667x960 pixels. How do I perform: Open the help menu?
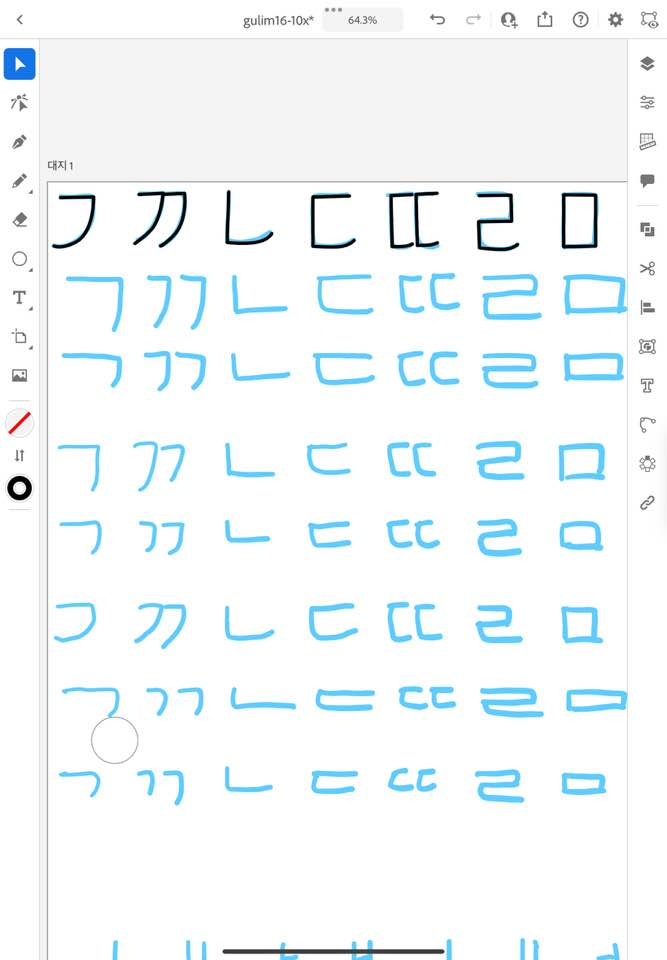[580, 20]
